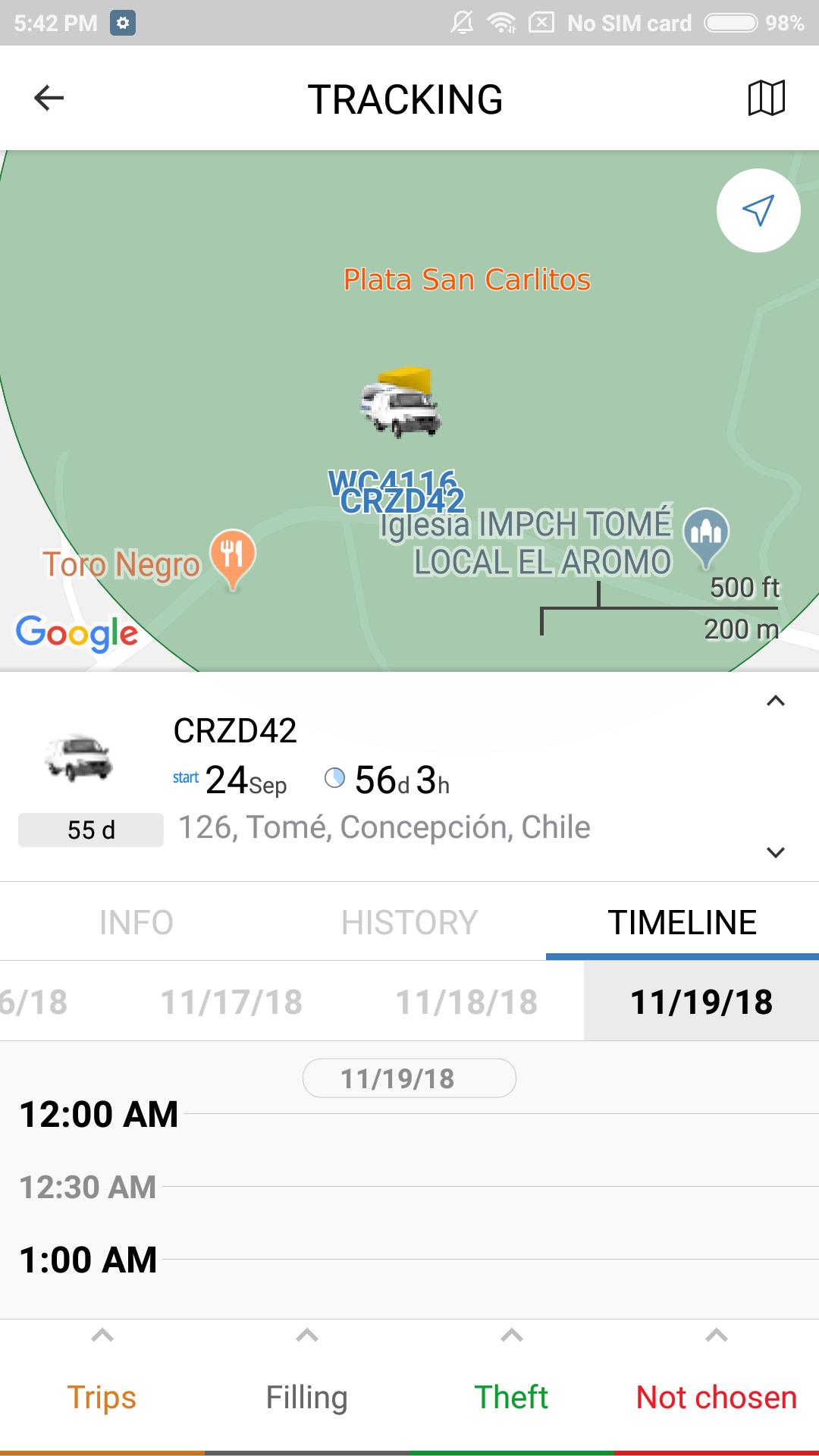Switch to the INFO tab

tap(136, 922)
